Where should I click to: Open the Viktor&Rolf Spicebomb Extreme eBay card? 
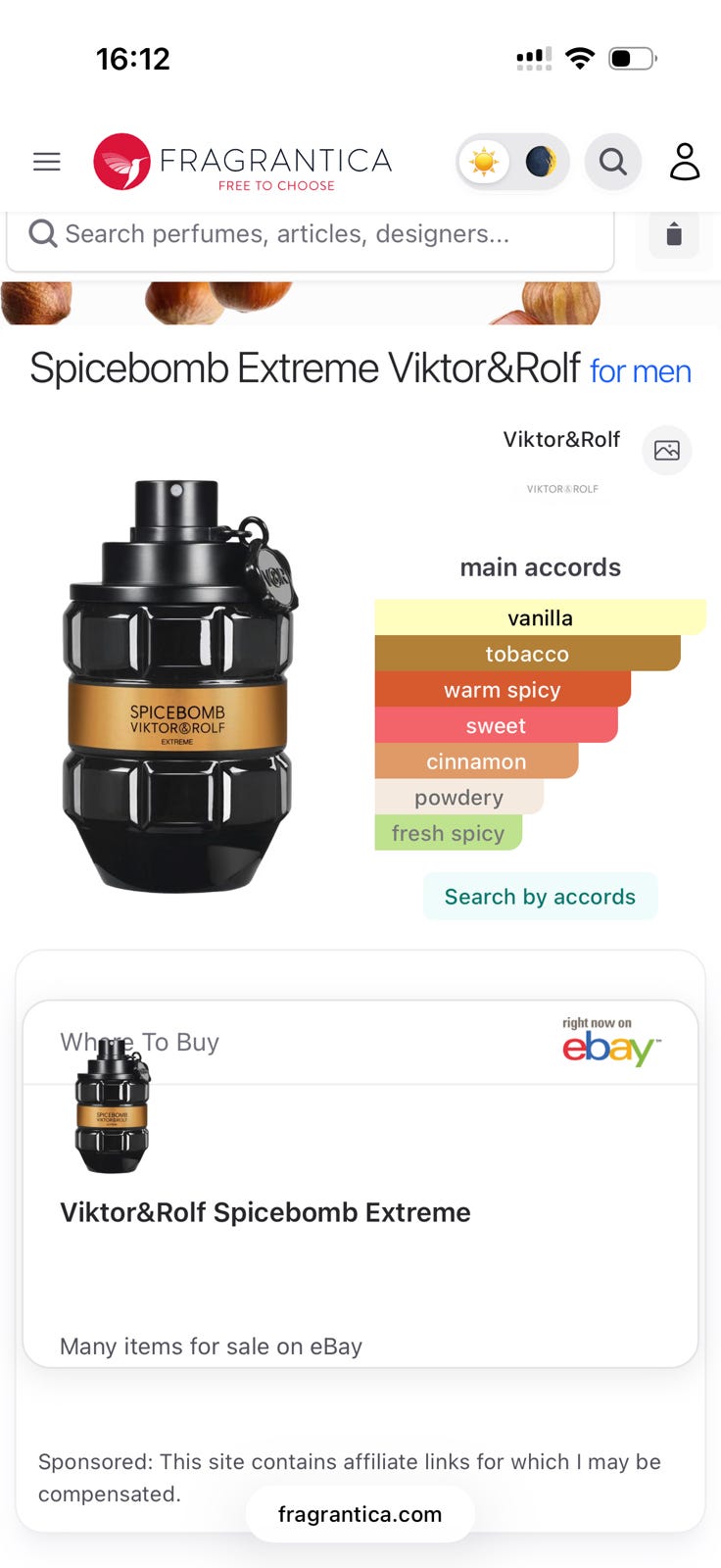(x=360, y=1184)
